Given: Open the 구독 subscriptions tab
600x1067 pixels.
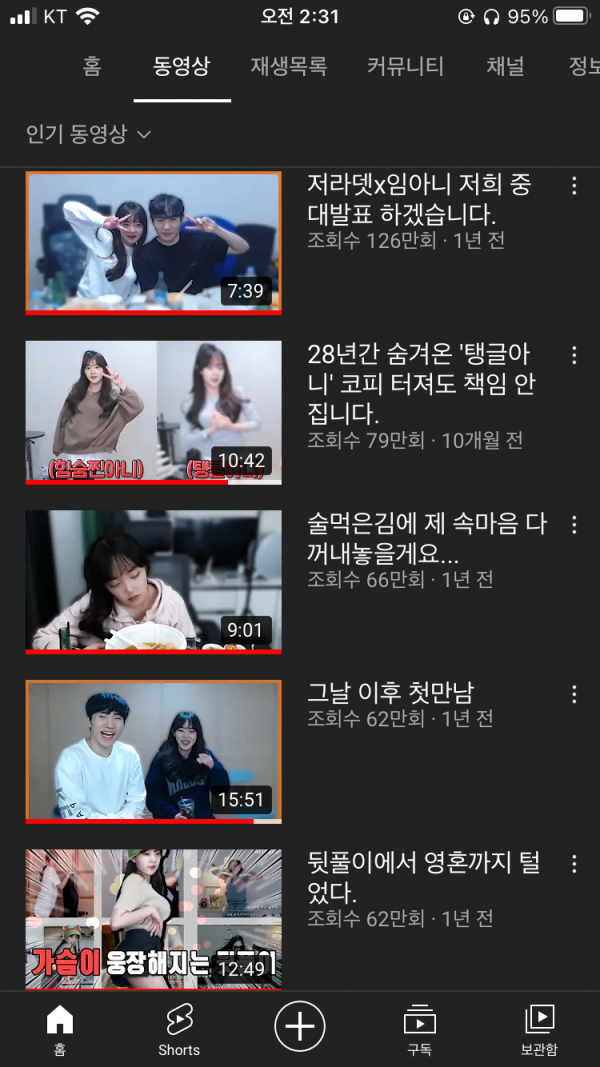Looking at the screenshot, I should (x=419, y=1030).
